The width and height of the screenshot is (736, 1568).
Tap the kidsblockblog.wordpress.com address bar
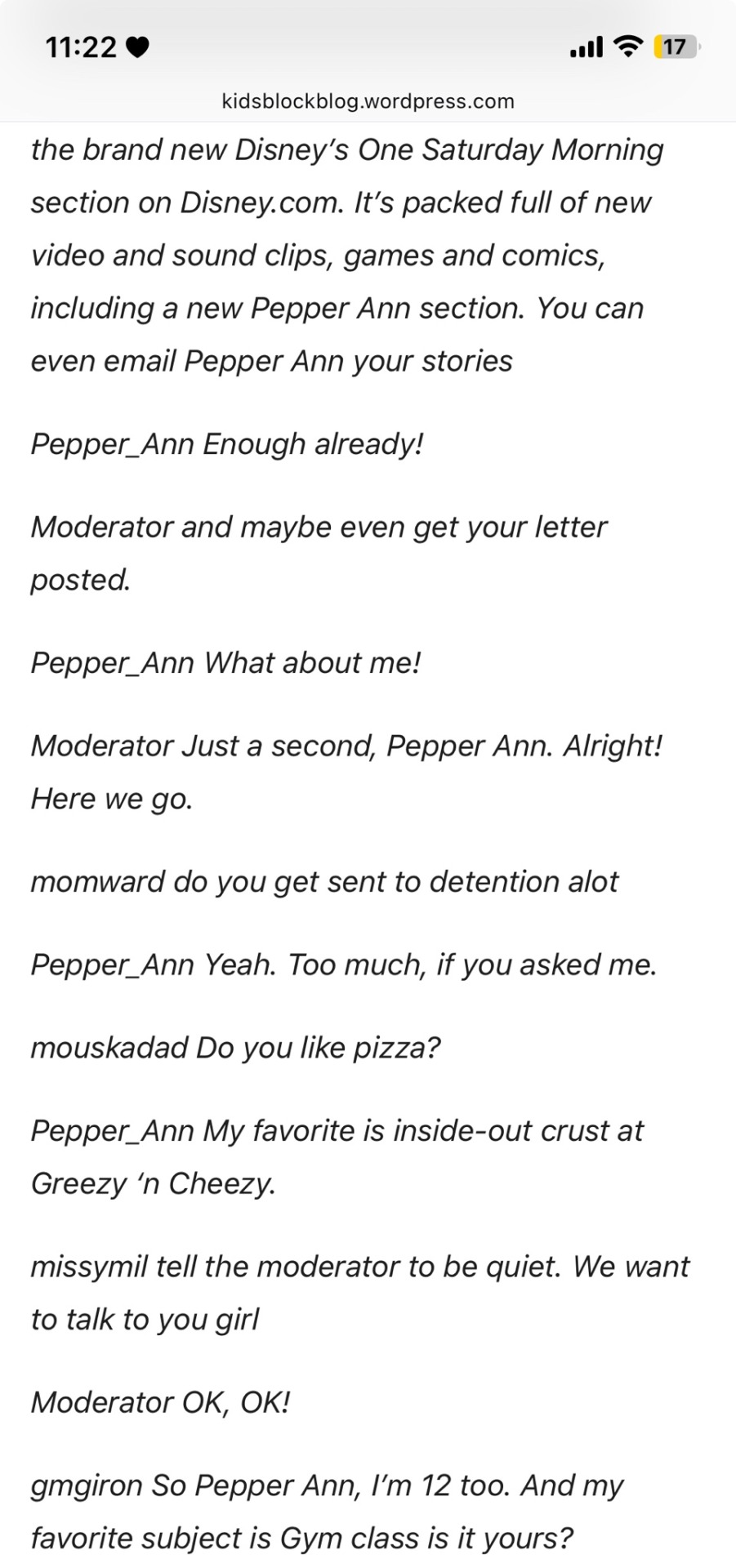click(x=368, y=101)
